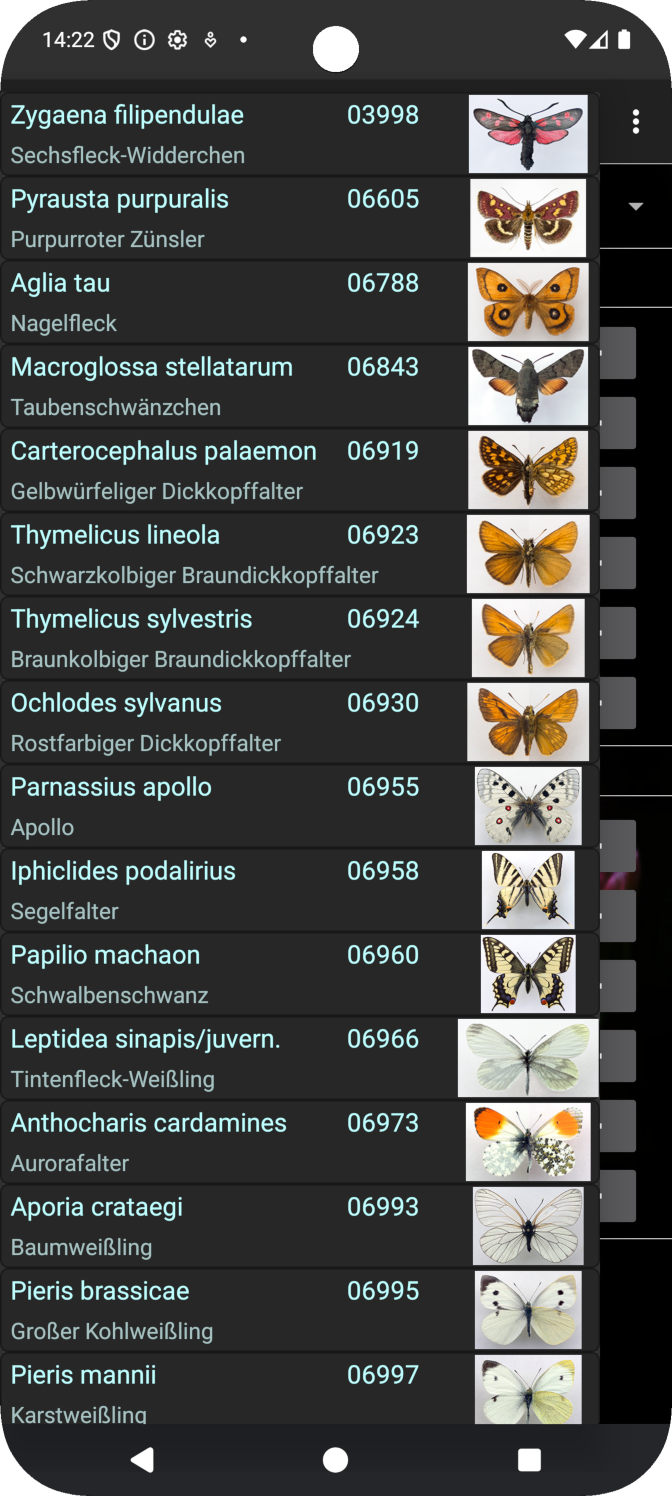Select Macroglossa stellatarum (Taubenschwänzchen)

300,386
